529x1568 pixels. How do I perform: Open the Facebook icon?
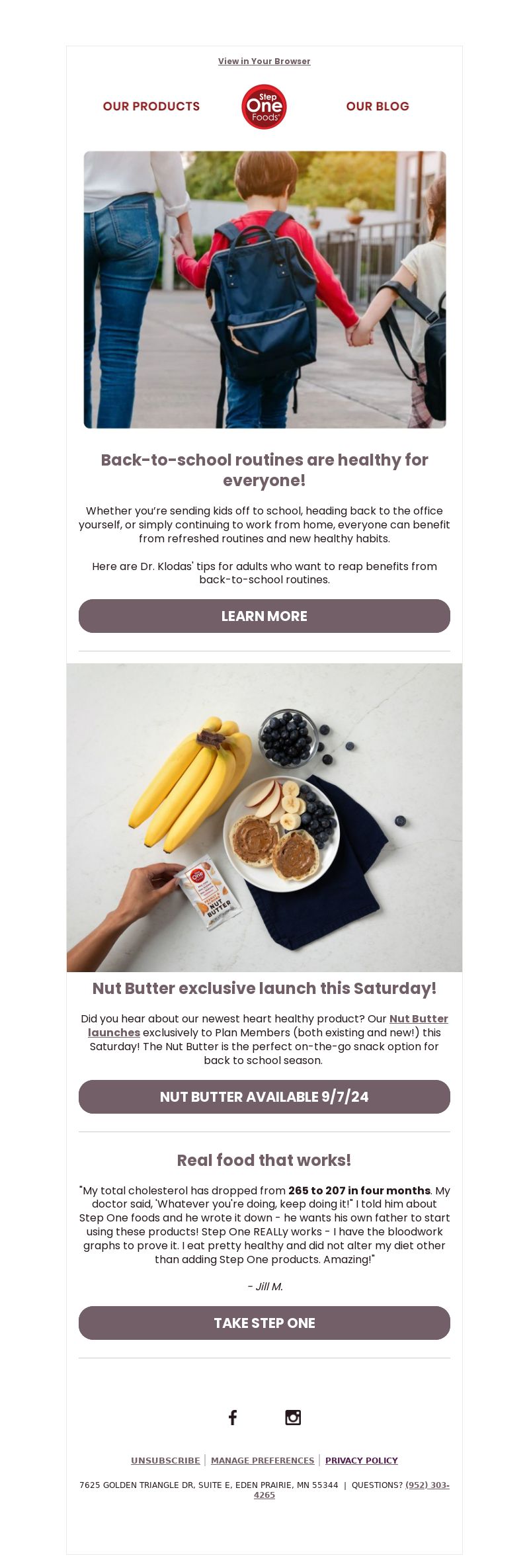[233, 1417]
